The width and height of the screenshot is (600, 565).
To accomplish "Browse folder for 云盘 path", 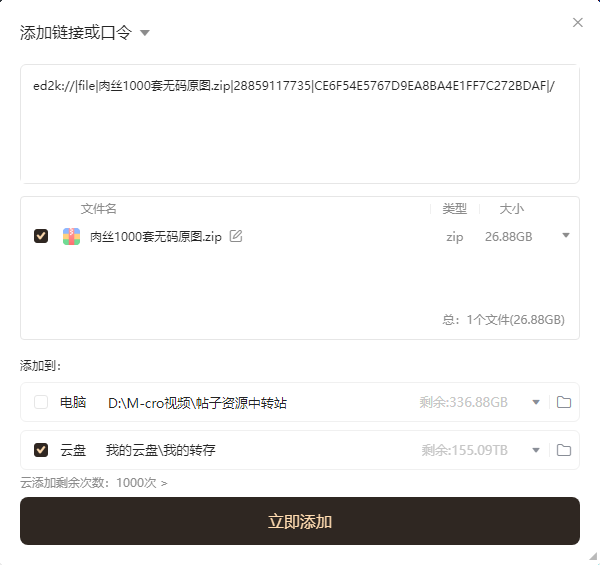I will tap(564, 450).
